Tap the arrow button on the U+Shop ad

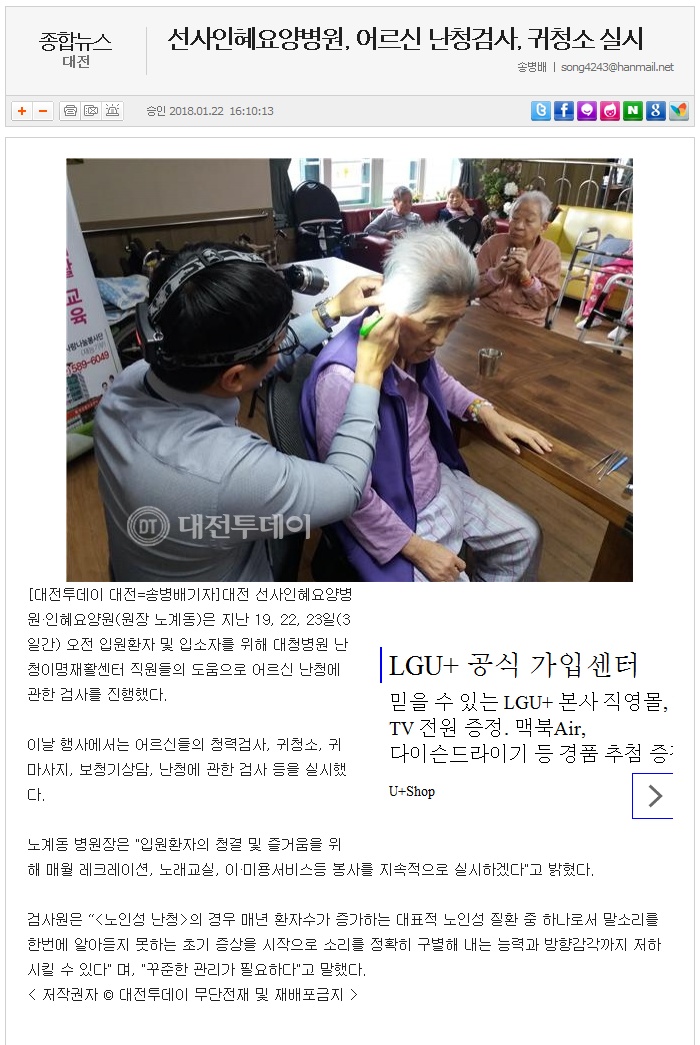pos(654,796)
